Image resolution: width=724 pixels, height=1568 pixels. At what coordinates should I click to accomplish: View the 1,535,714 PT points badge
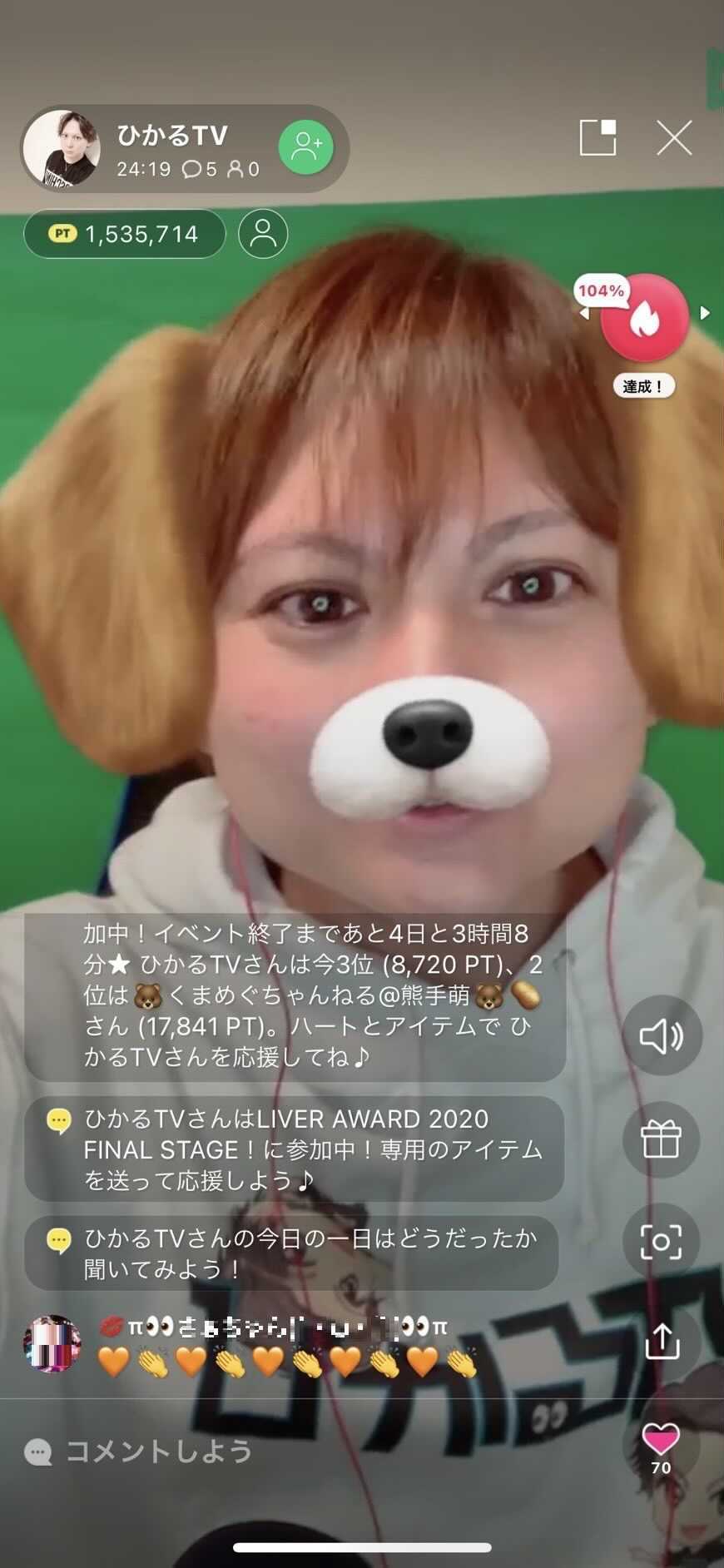(125, 234)
